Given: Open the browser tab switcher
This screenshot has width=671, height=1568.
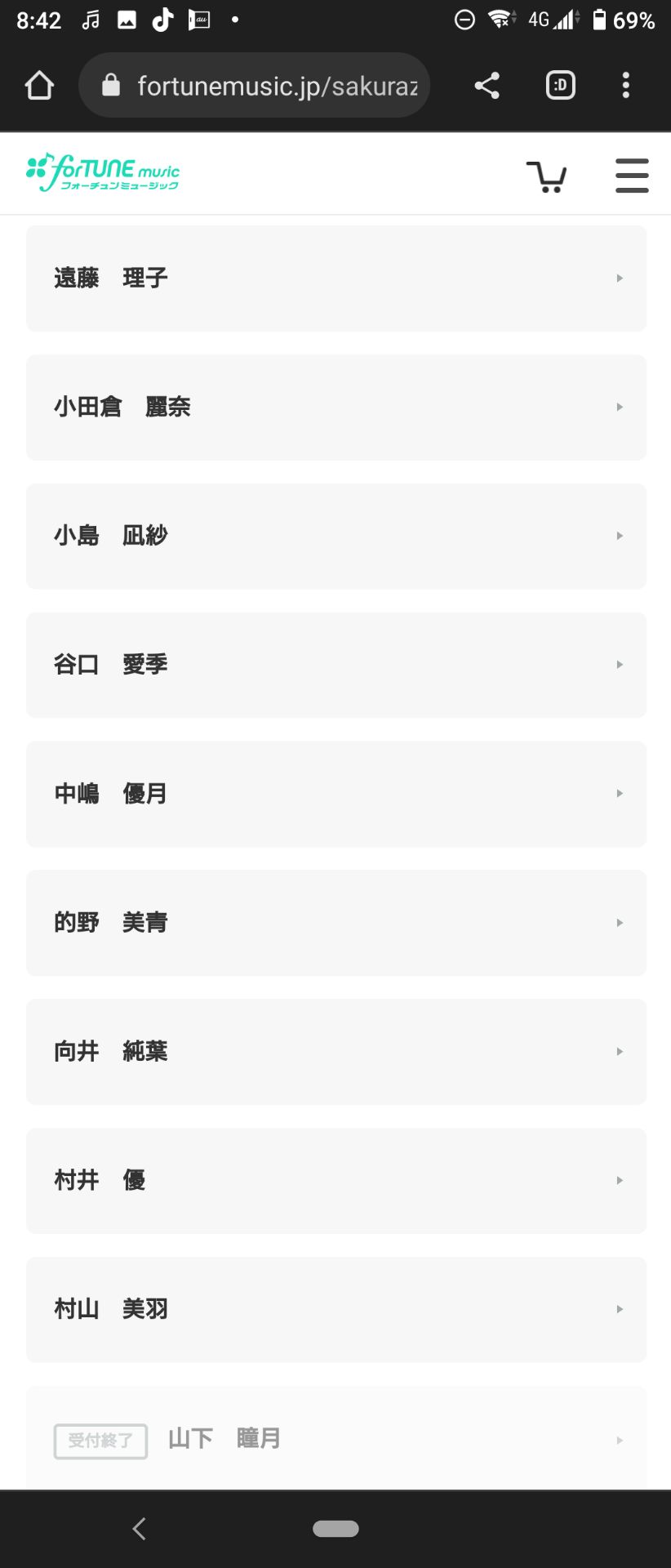Looking at the screenshot, I should (x=560, y=84).
